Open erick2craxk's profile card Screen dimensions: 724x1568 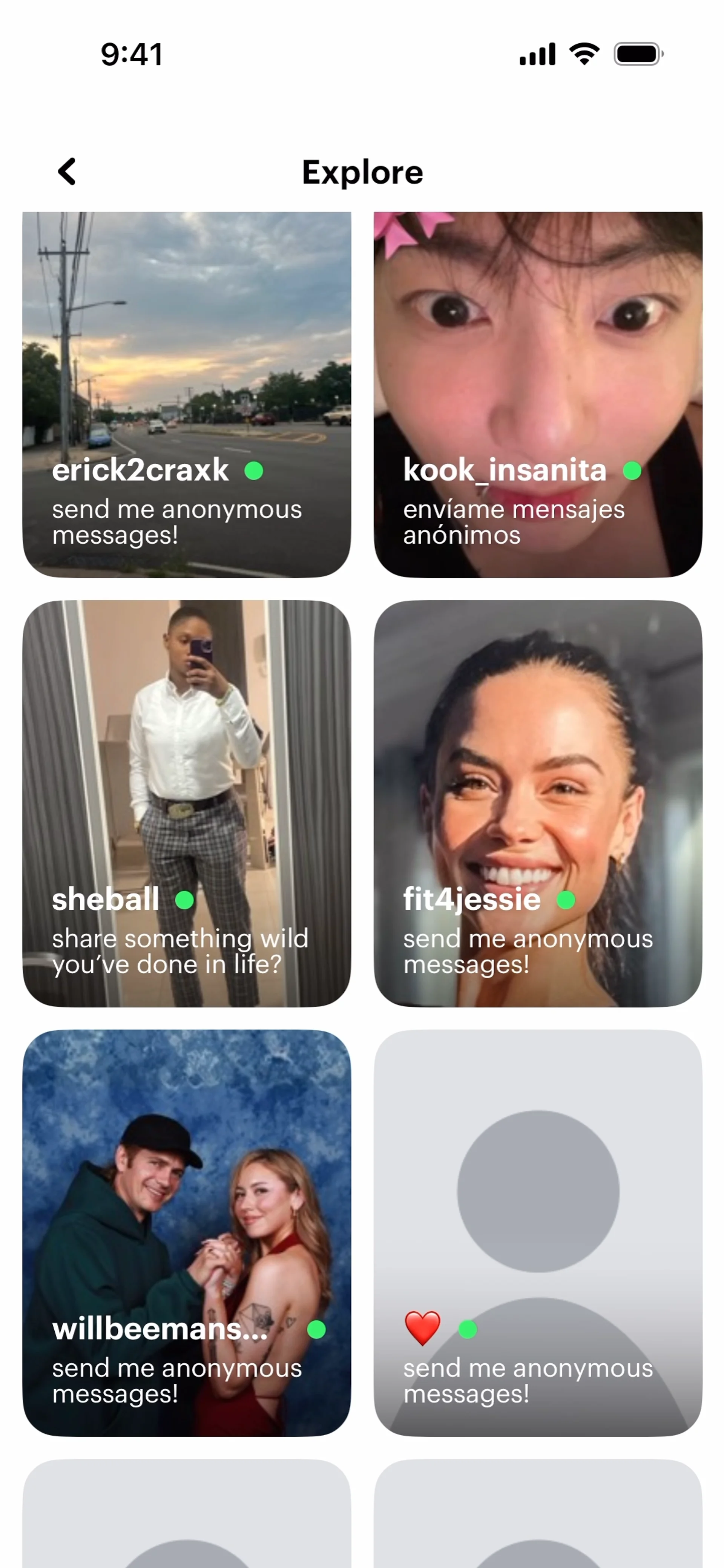click(186, 394)
